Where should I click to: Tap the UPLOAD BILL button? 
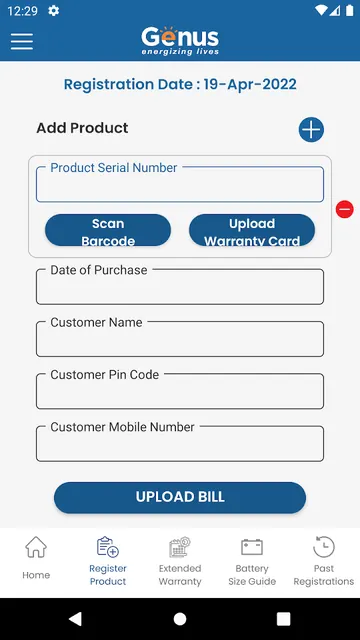tap(180, 497)
